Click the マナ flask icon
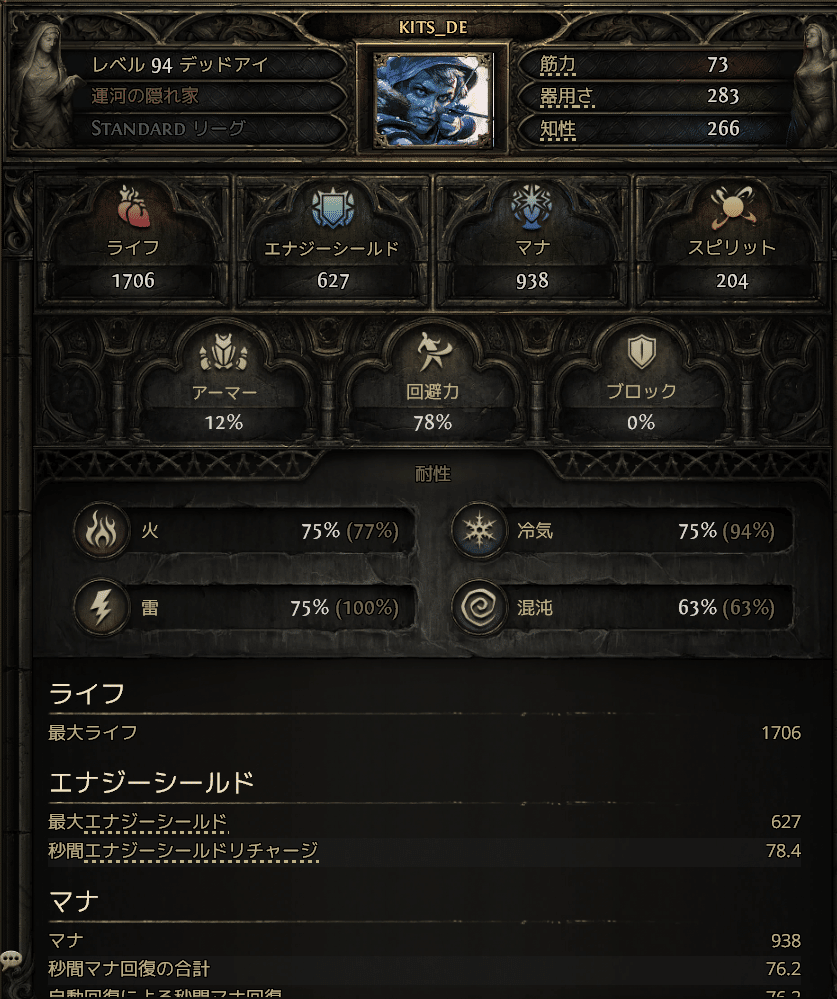The image size is (837, 999). coord(531,211)
